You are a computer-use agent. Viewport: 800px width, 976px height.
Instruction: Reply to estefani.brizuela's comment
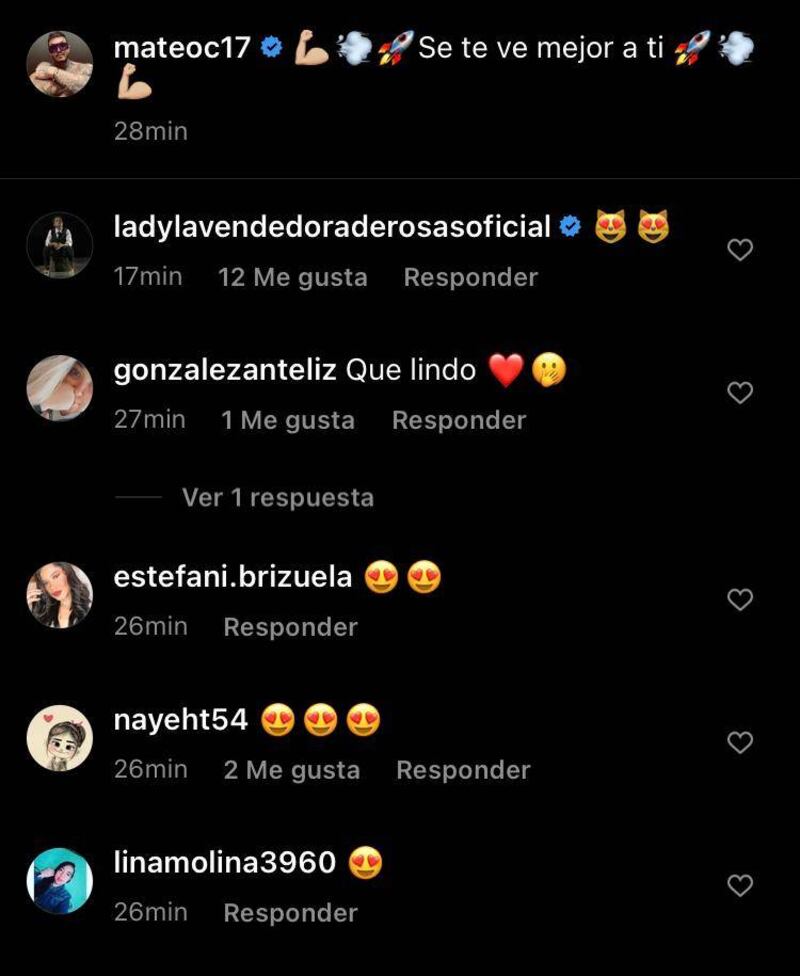point(290,627)
